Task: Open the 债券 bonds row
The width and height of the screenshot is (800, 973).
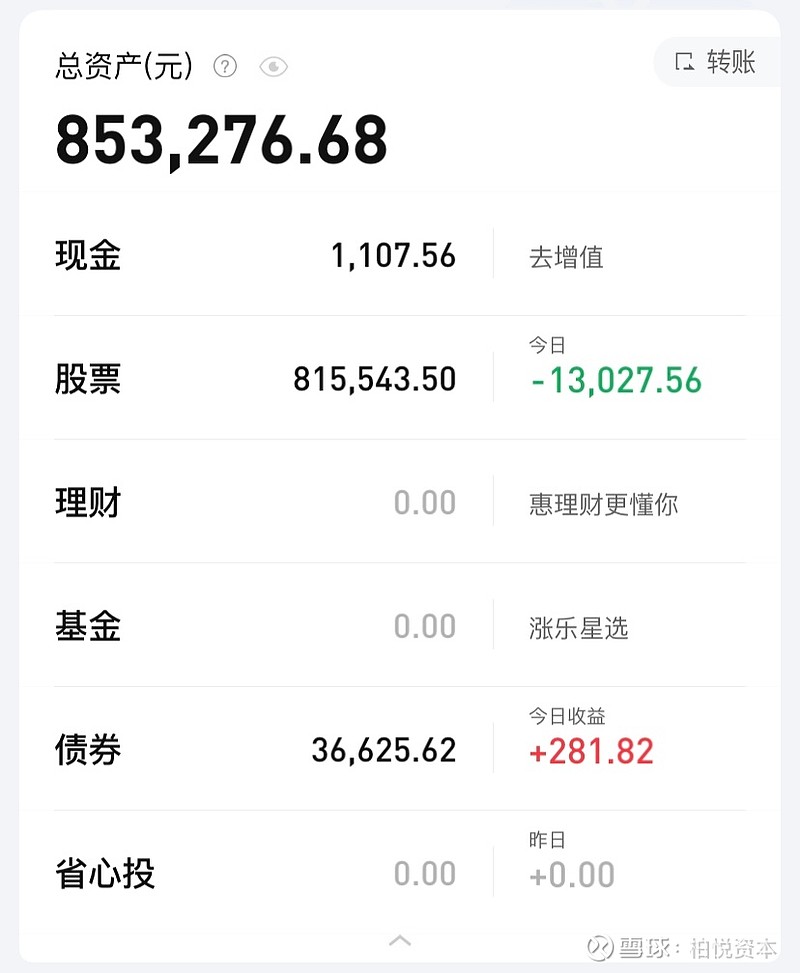Action: [x=88, y=750]
